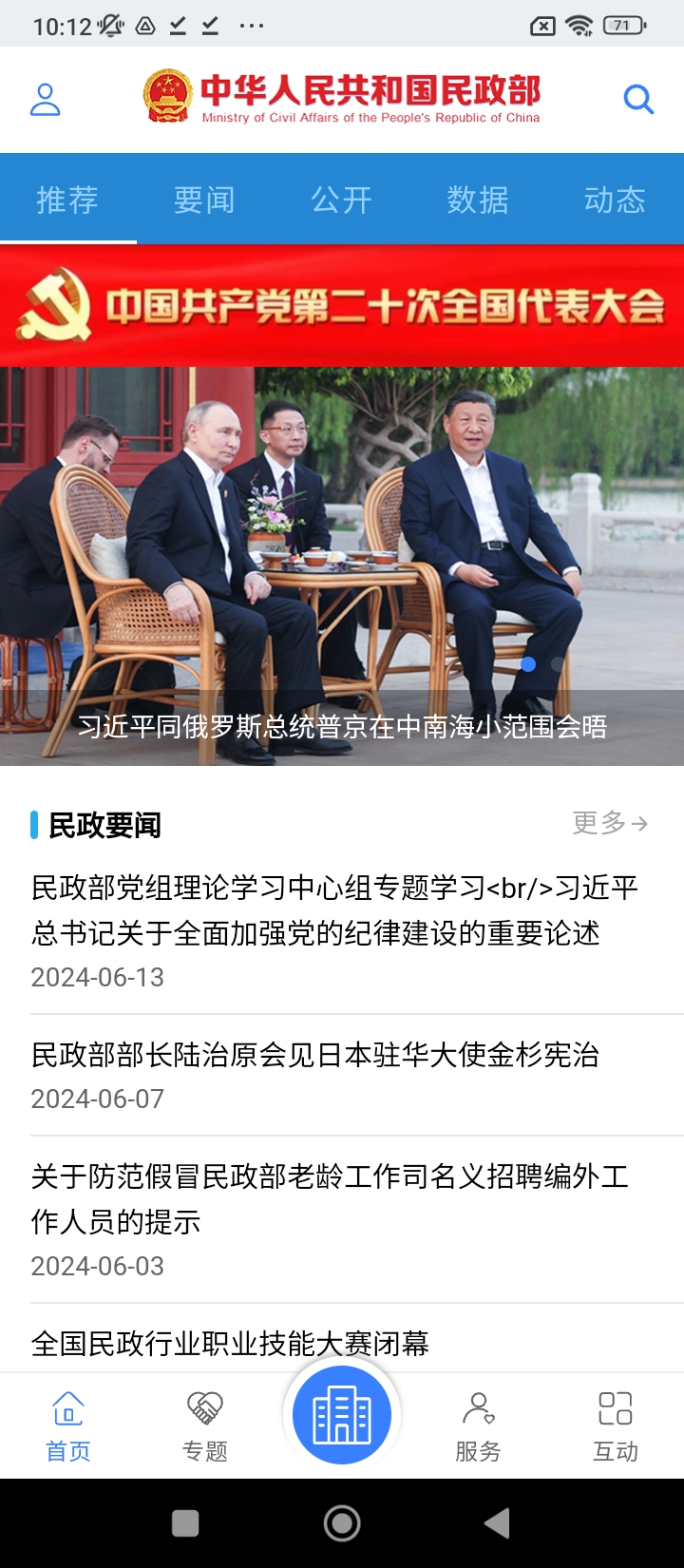This screenshot has width=684, height=1568.
Task: Open the 二十次全国代表大会 red banner
Action: click(x=342, y=306)
